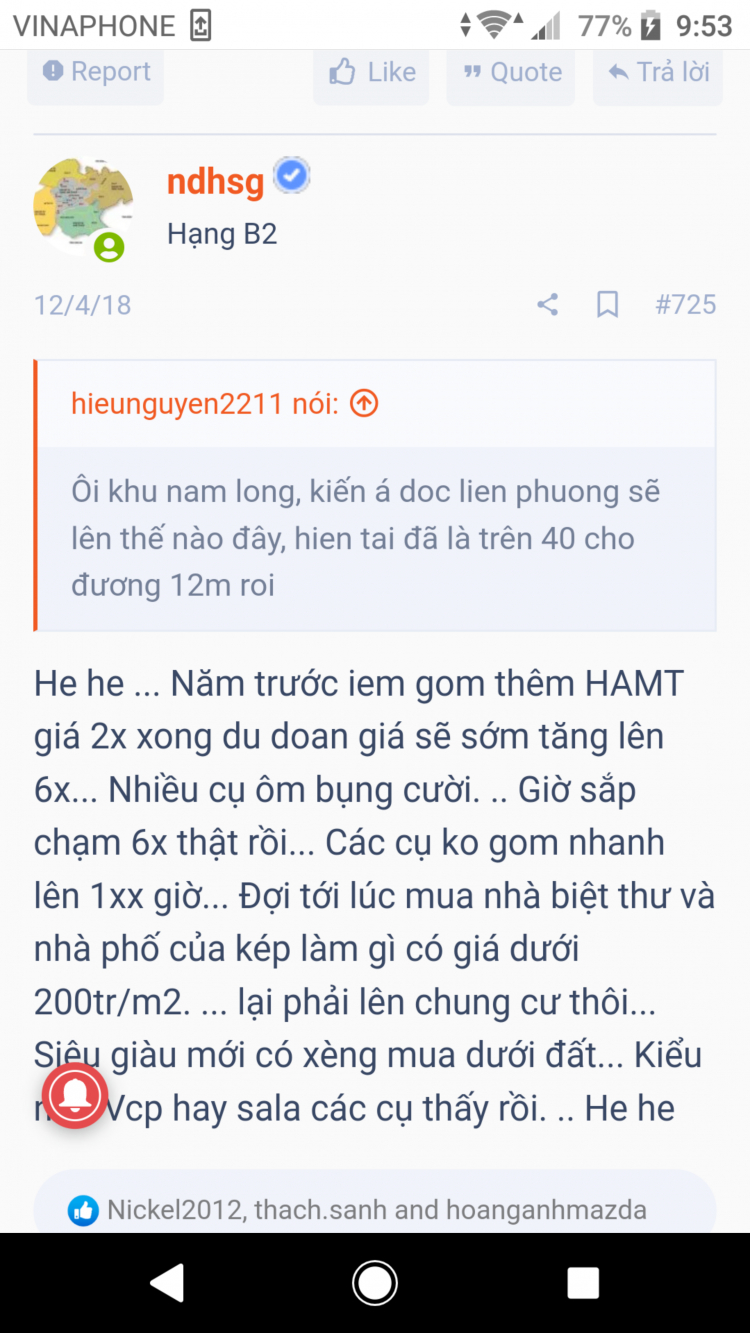Screen dimensions: 750x1333
Task: Open permalink #725
Action: coord(685,304)
